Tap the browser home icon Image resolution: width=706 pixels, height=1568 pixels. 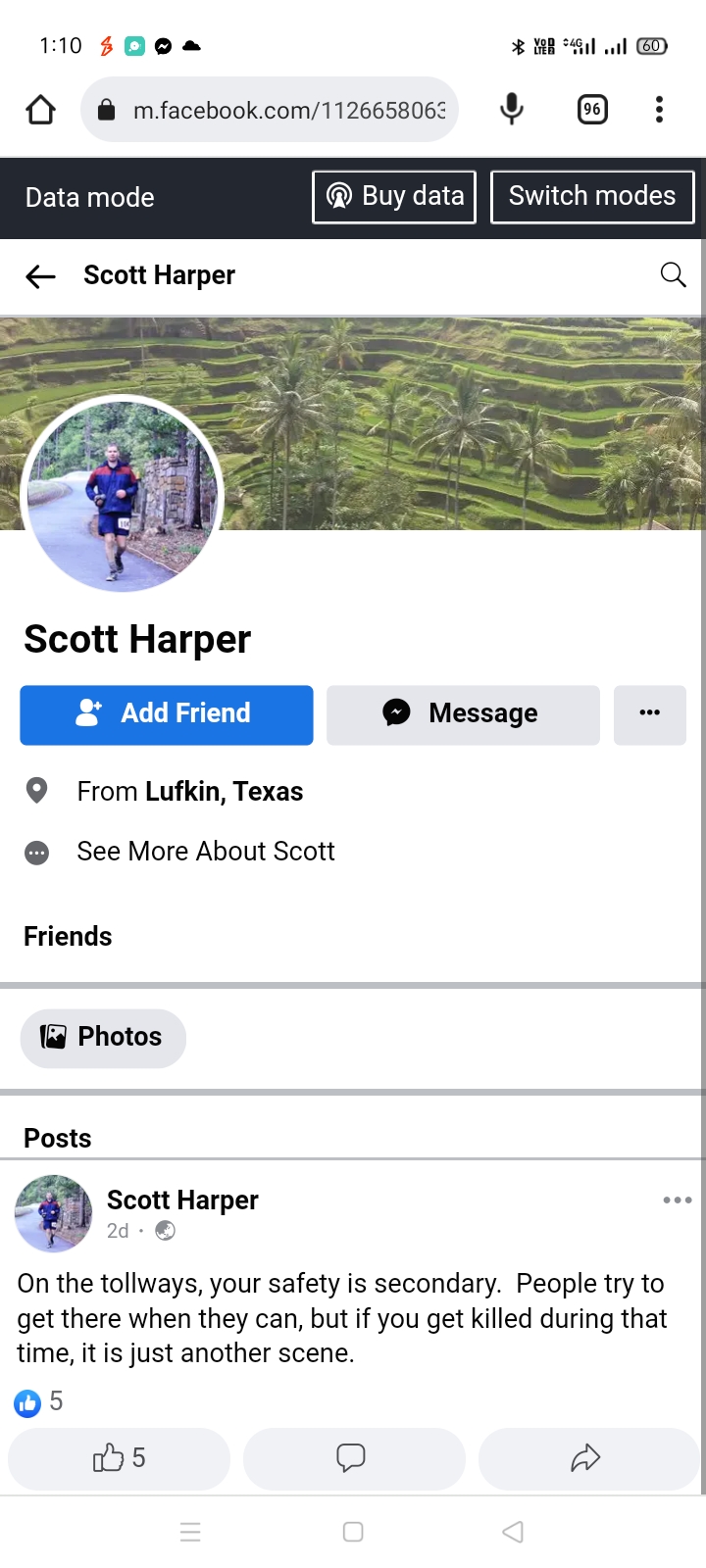[x=40, y=110]
